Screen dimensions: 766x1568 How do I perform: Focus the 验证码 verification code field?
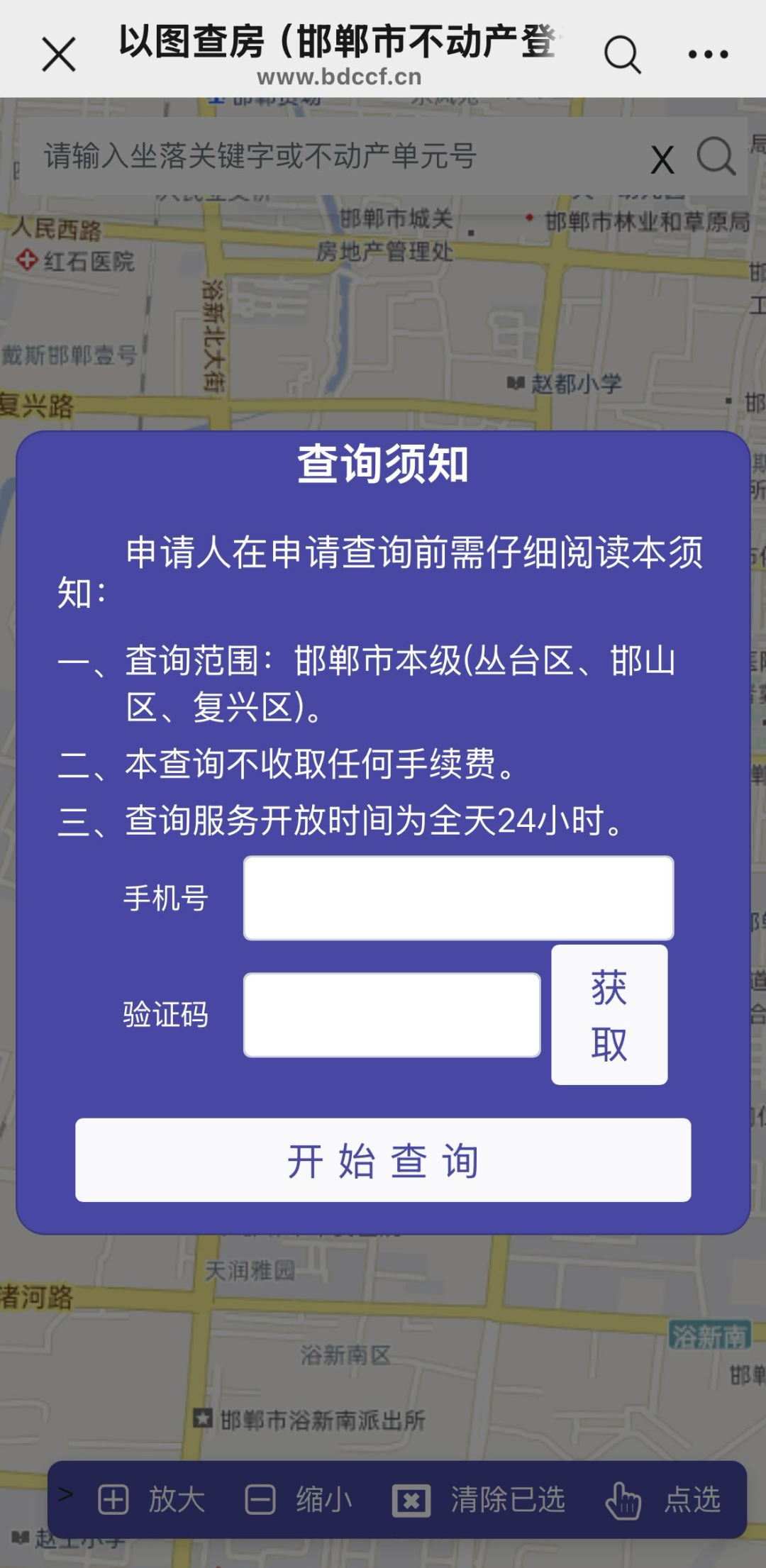coord(392,1015)
